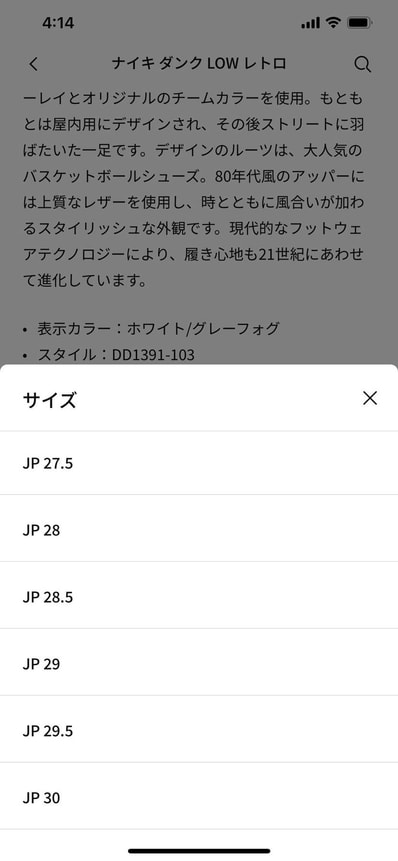
Task: Select size JP 27.5
Action: tap(199, 463)
